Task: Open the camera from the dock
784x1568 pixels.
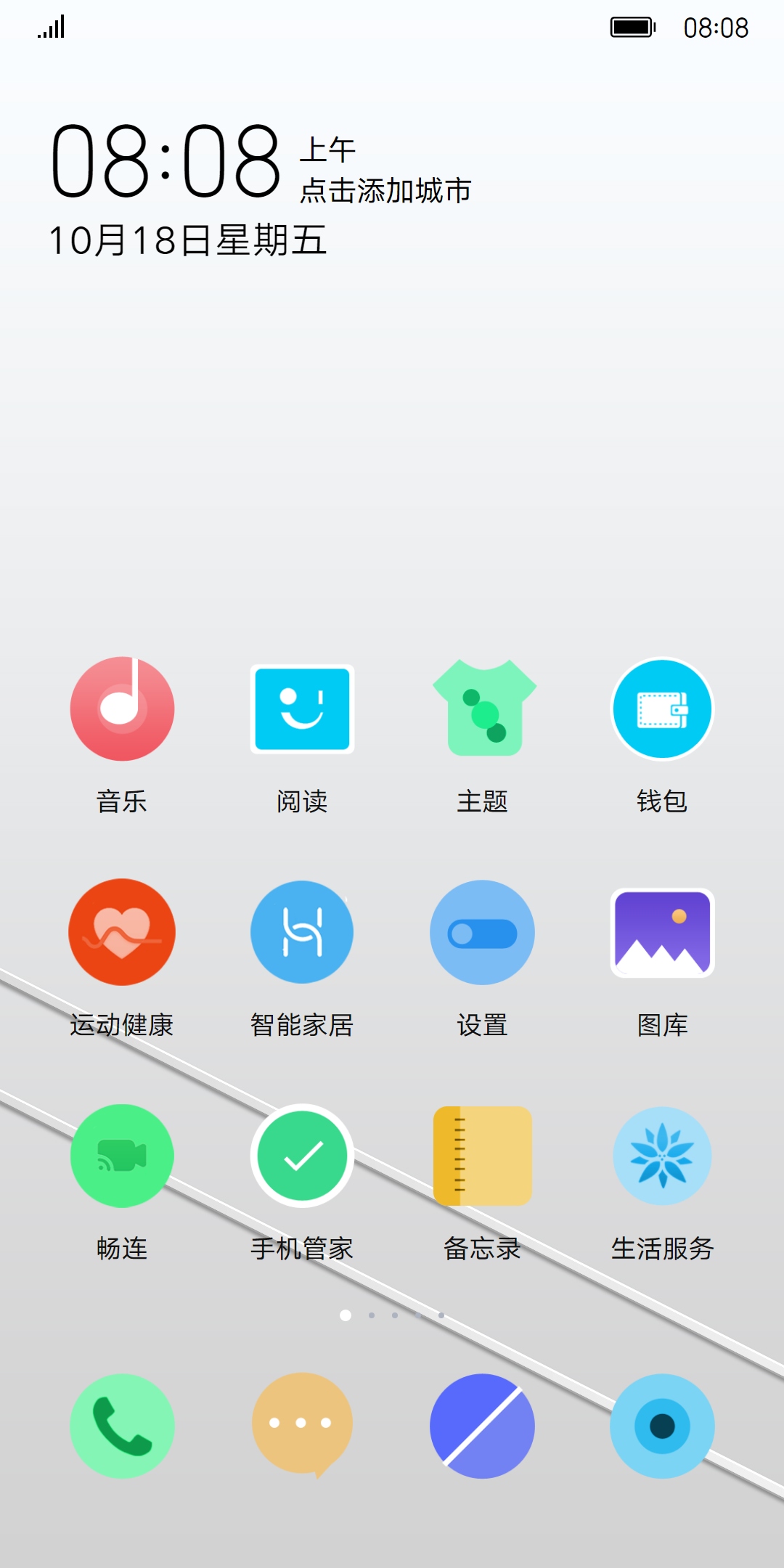Action: tap(662, 1426)
